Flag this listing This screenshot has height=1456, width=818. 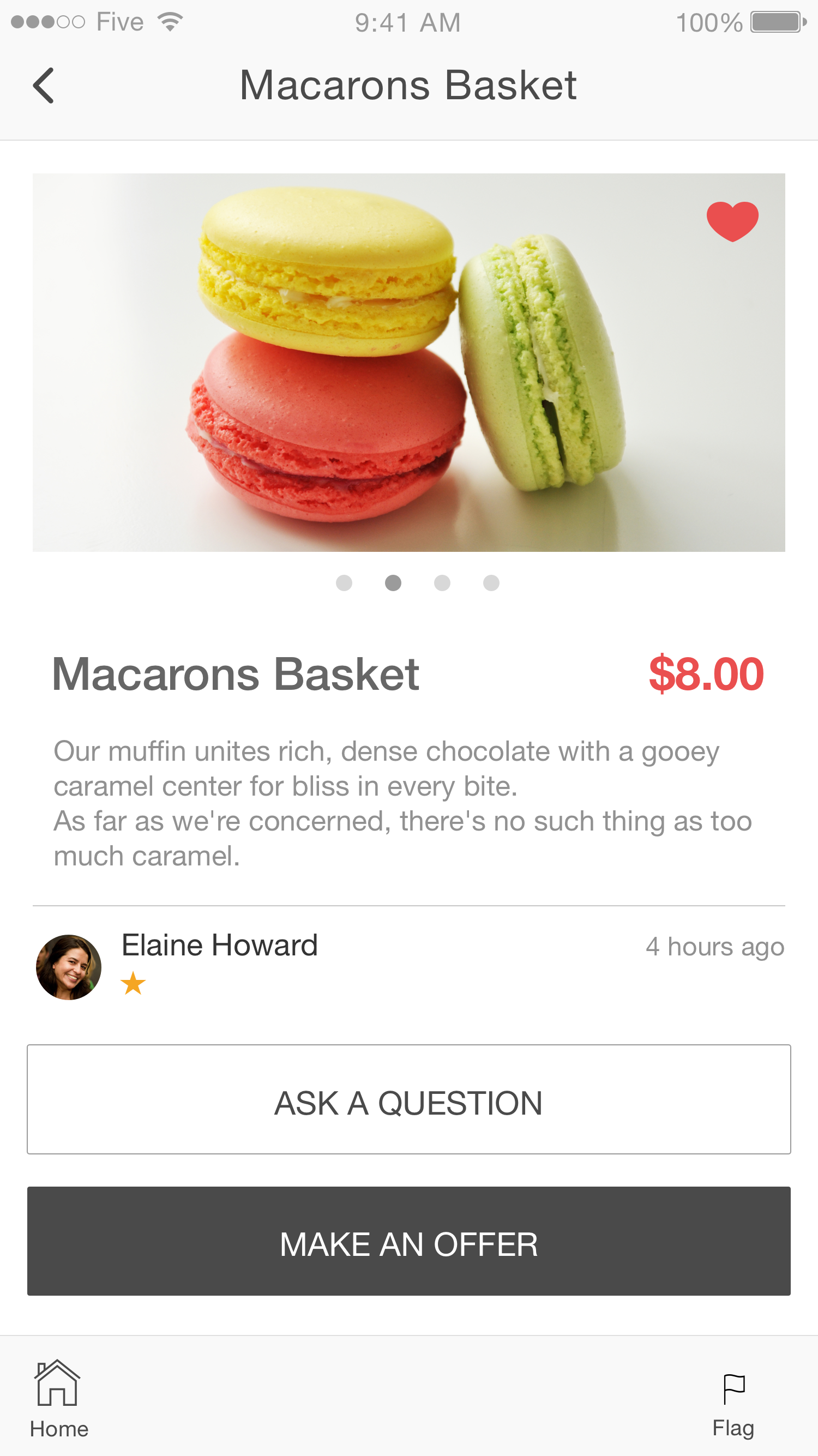[733, 1405]
